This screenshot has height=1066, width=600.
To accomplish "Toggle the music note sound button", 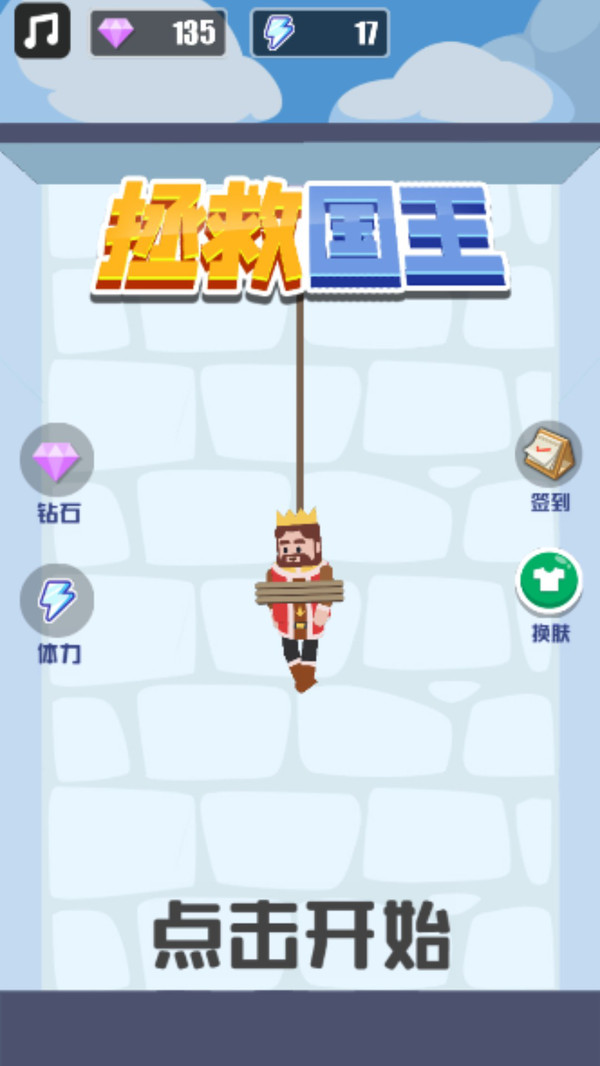I will pyautogui.click(x=42, y=31).
